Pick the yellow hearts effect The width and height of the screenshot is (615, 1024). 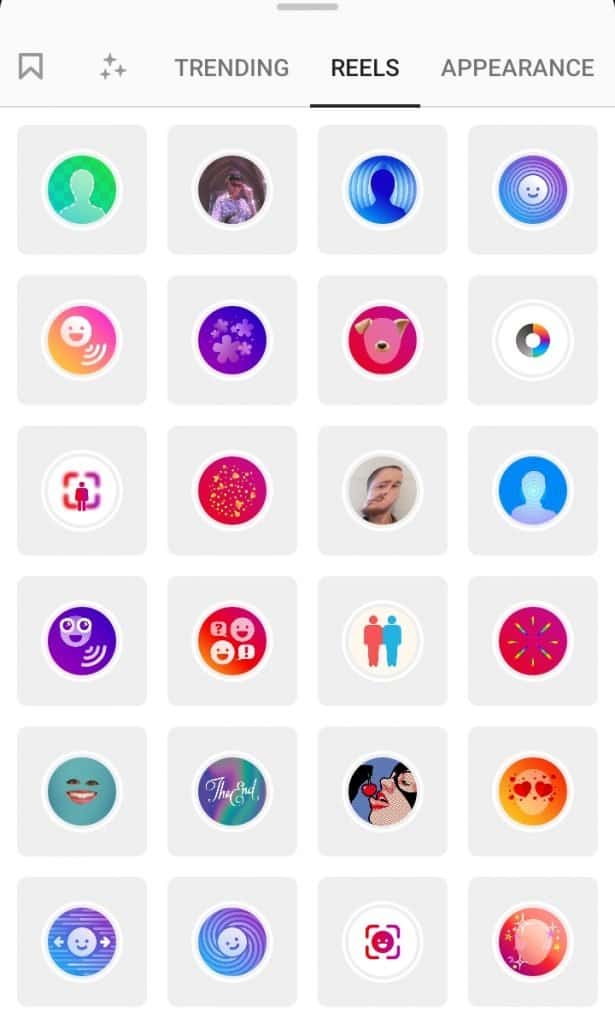click(232, 490)
